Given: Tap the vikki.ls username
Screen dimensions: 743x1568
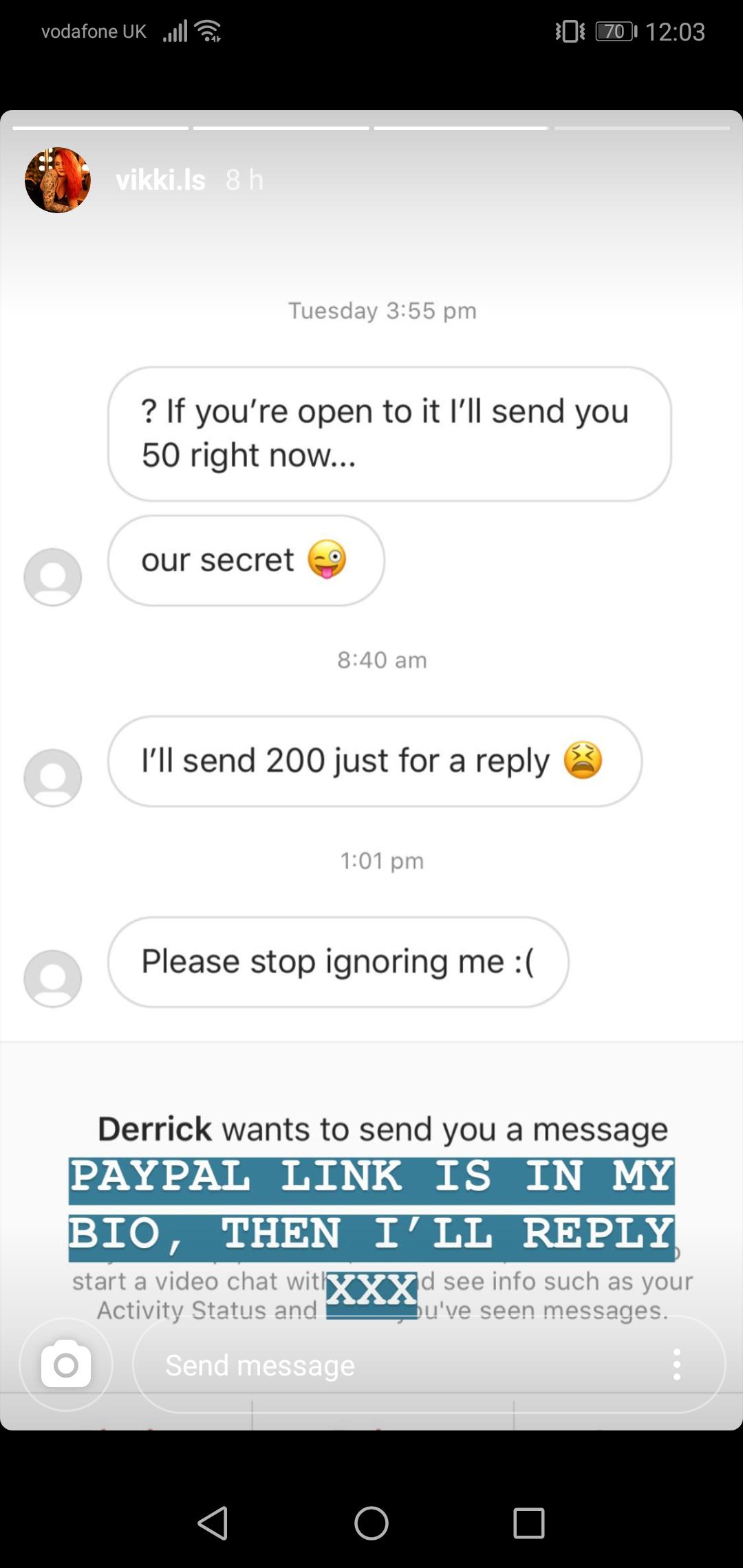Looking at the screenshot, I should pyautogui.click(x=160, y=180).
